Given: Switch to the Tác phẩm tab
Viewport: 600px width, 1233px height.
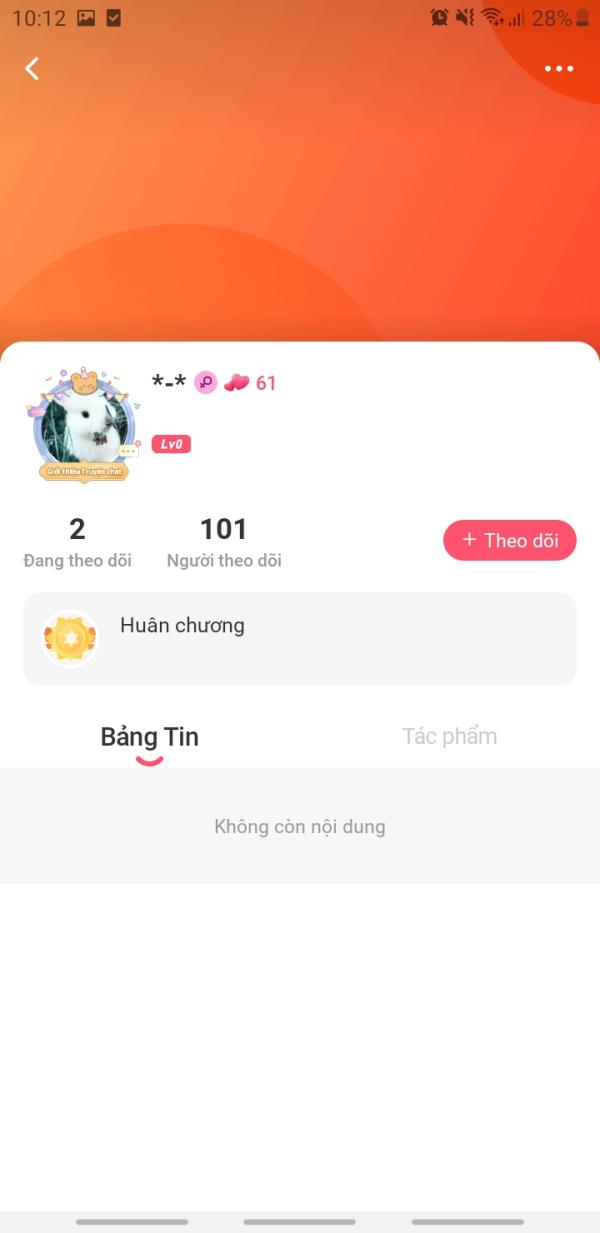Looking at the screenshot, I should (449, 737).
